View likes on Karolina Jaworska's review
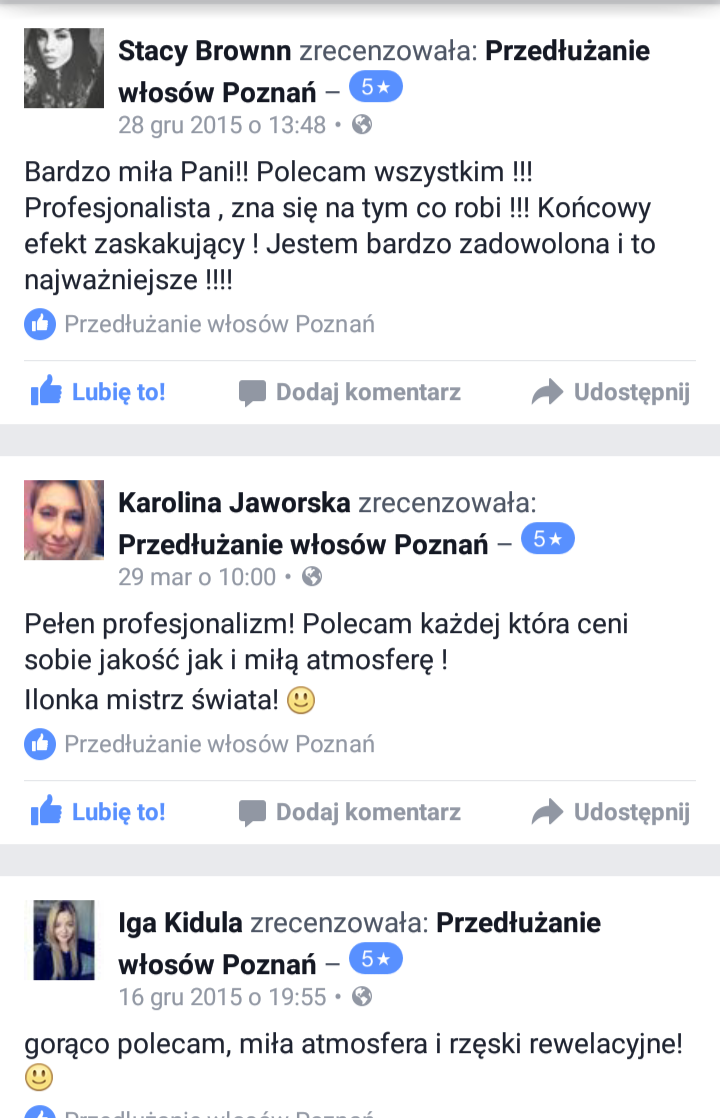This screenshot has width=720, height=1118. (x=200, y=744)
